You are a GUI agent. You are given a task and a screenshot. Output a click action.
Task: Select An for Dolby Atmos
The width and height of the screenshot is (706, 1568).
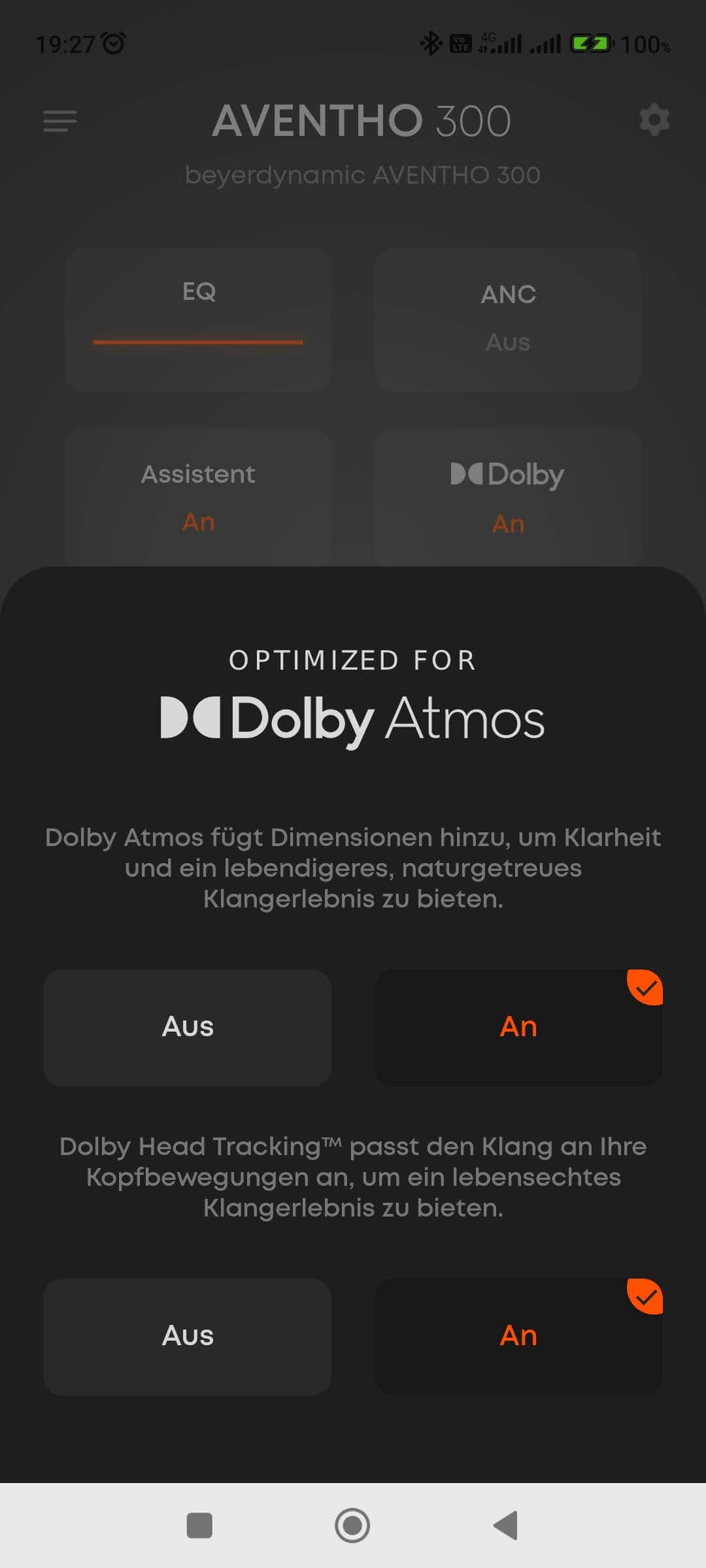click(x=518, y=1027)
